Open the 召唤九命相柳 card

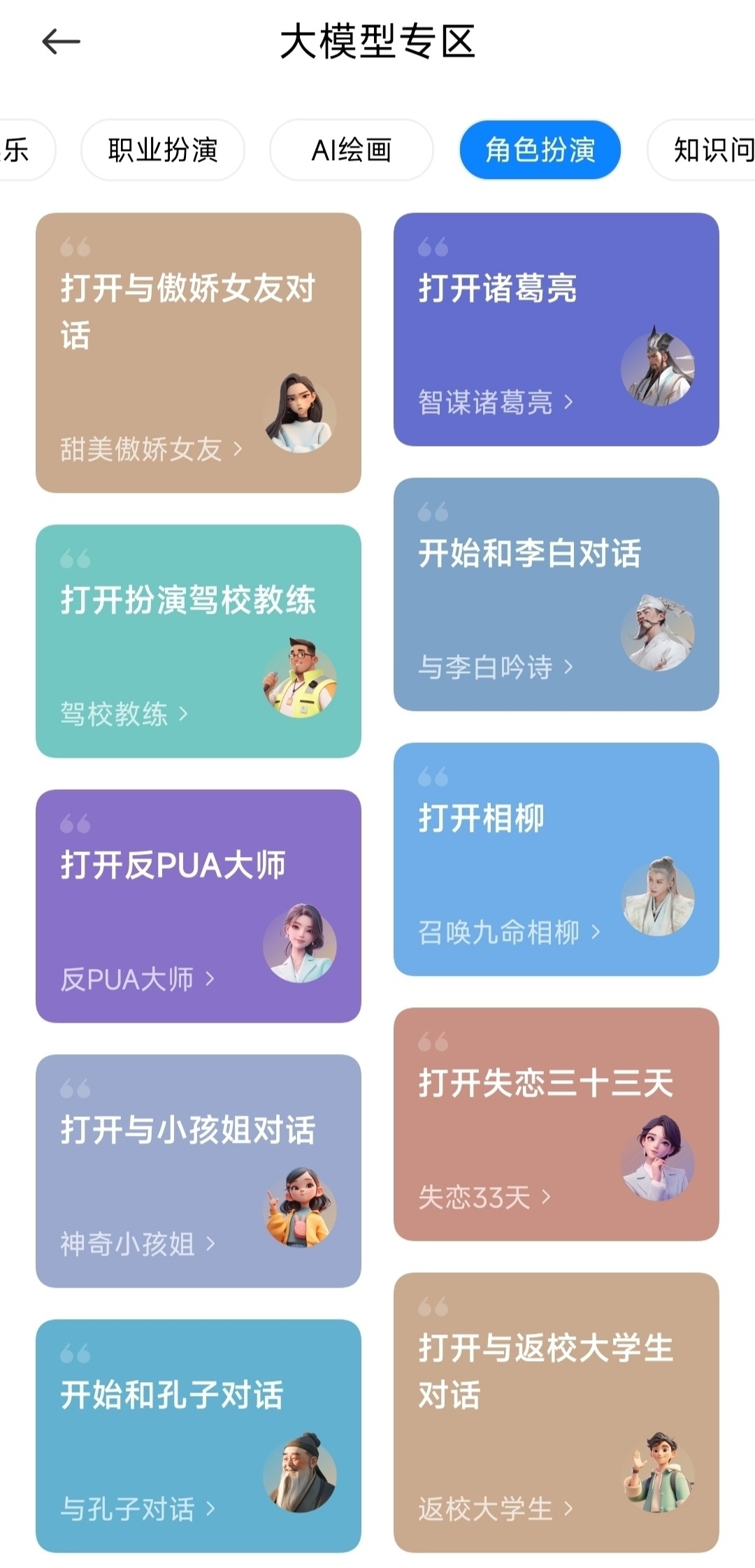(x=556, y=858)
